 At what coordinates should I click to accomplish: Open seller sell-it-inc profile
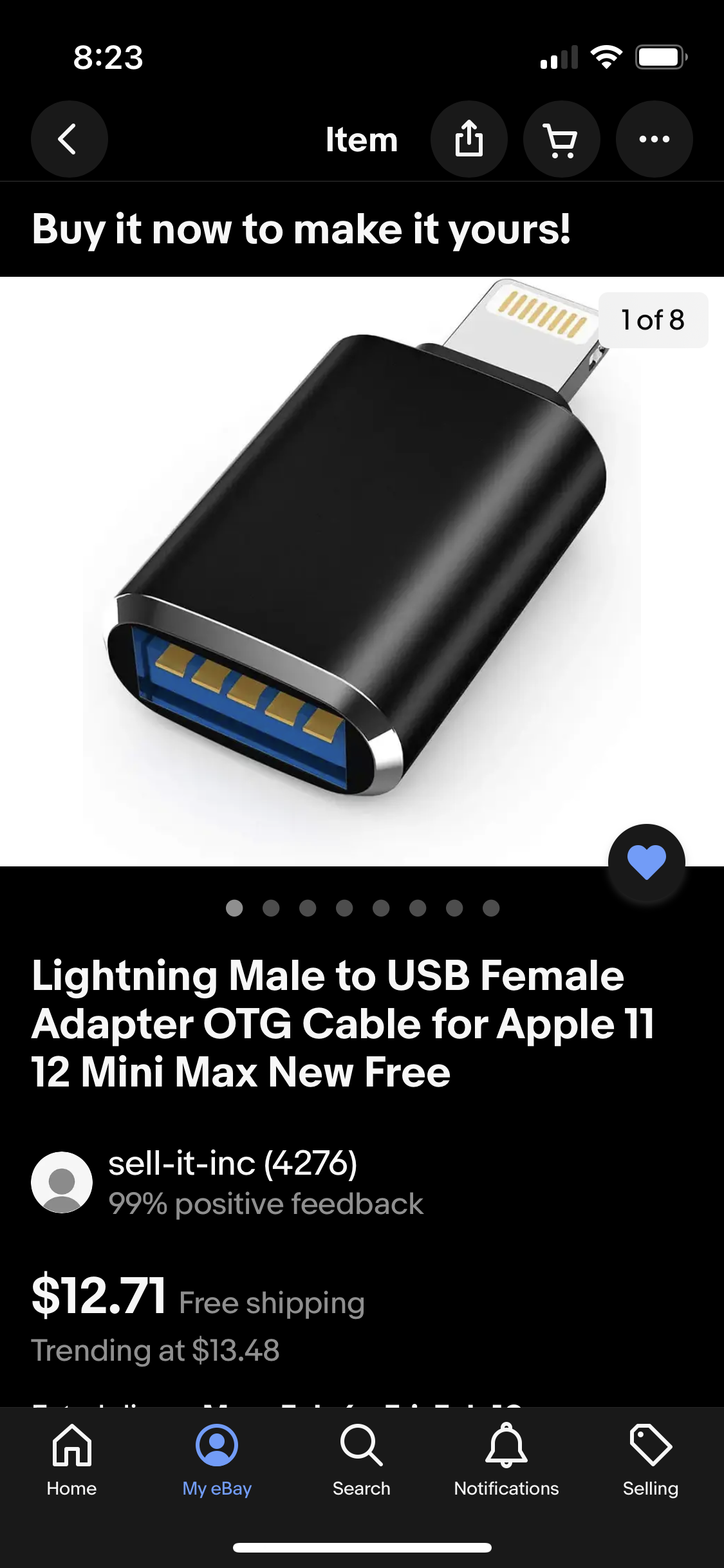click(232, 1164)
